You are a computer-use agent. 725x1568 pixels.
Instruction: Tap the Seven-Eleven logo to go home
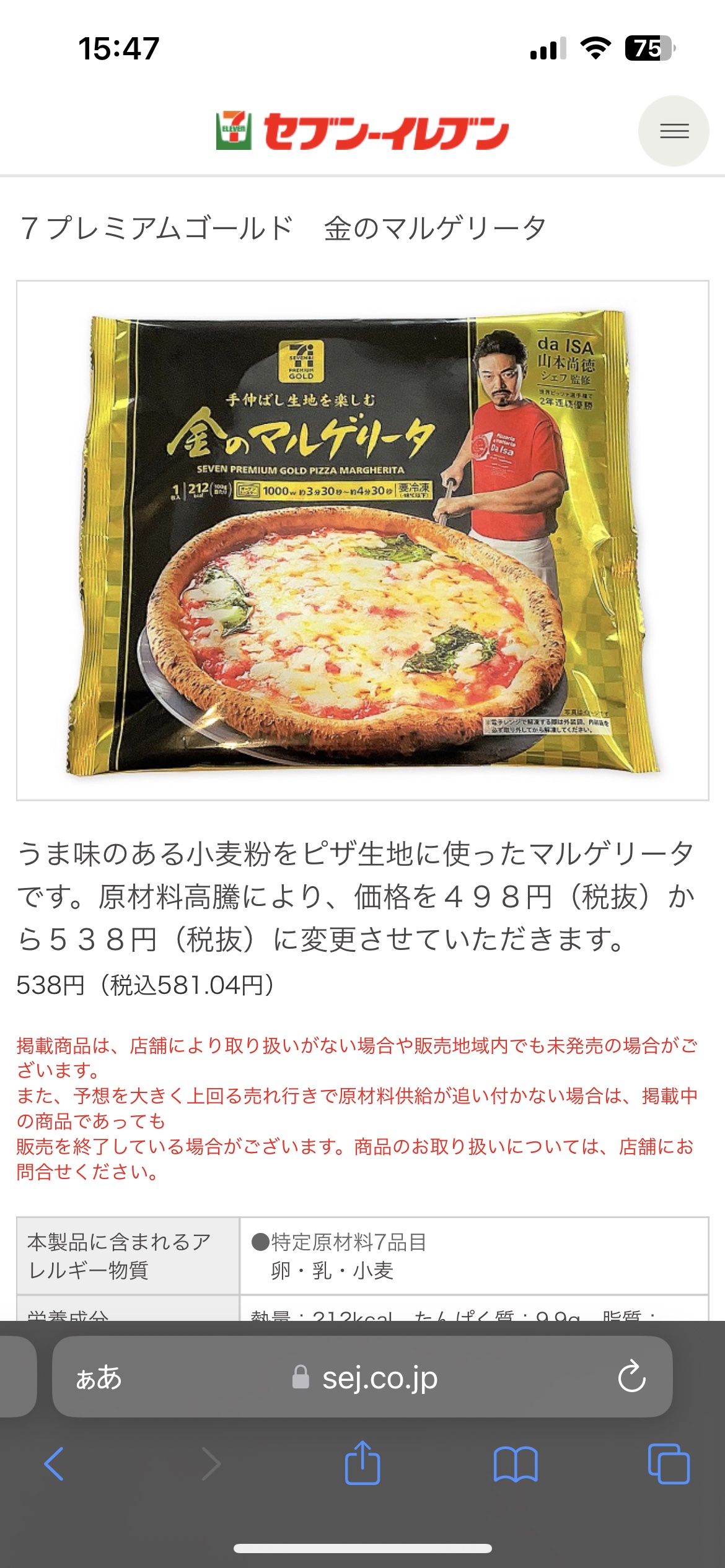click(x=362, y=131)
